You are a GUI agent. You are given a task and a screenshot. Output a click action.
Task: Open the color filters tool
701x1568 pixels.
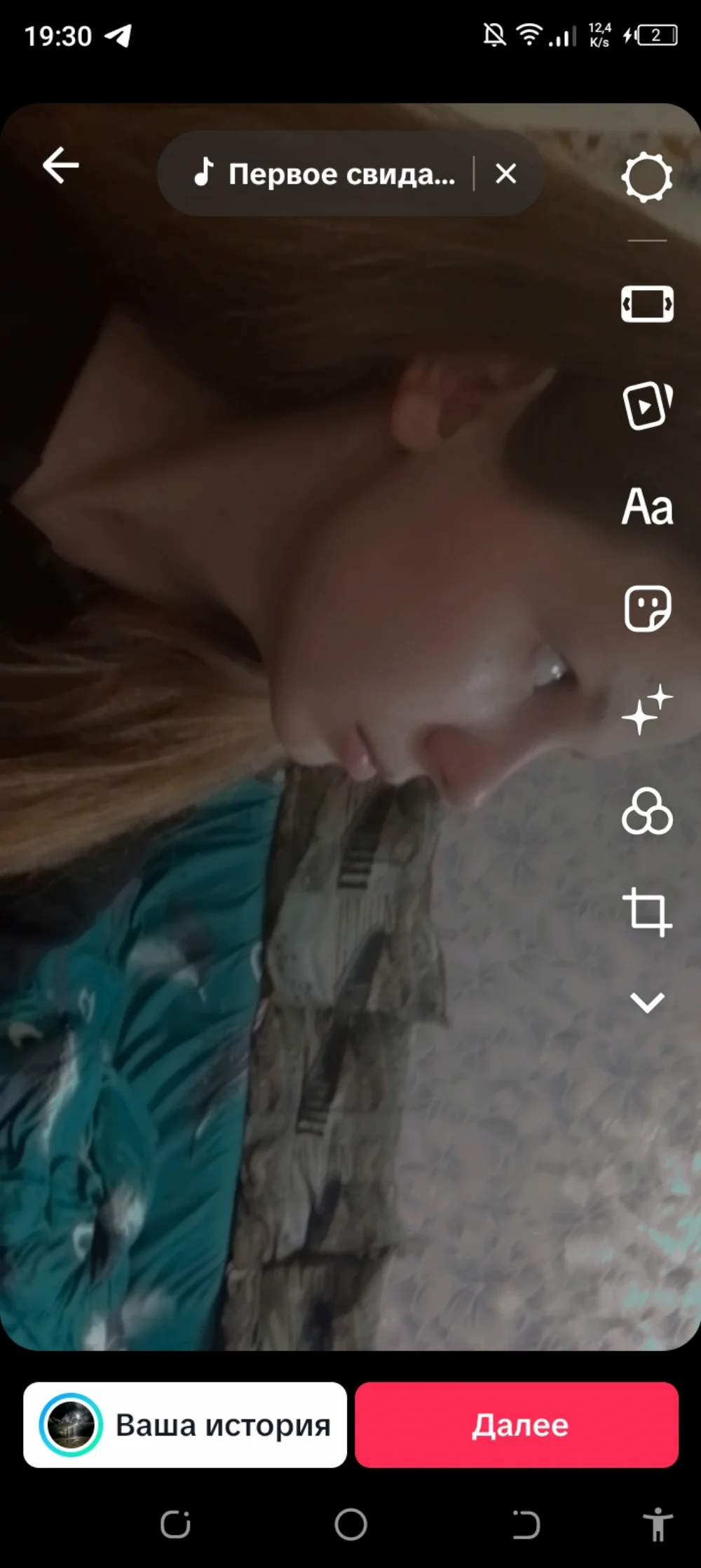pyautogui.click(x=647, y=811)
